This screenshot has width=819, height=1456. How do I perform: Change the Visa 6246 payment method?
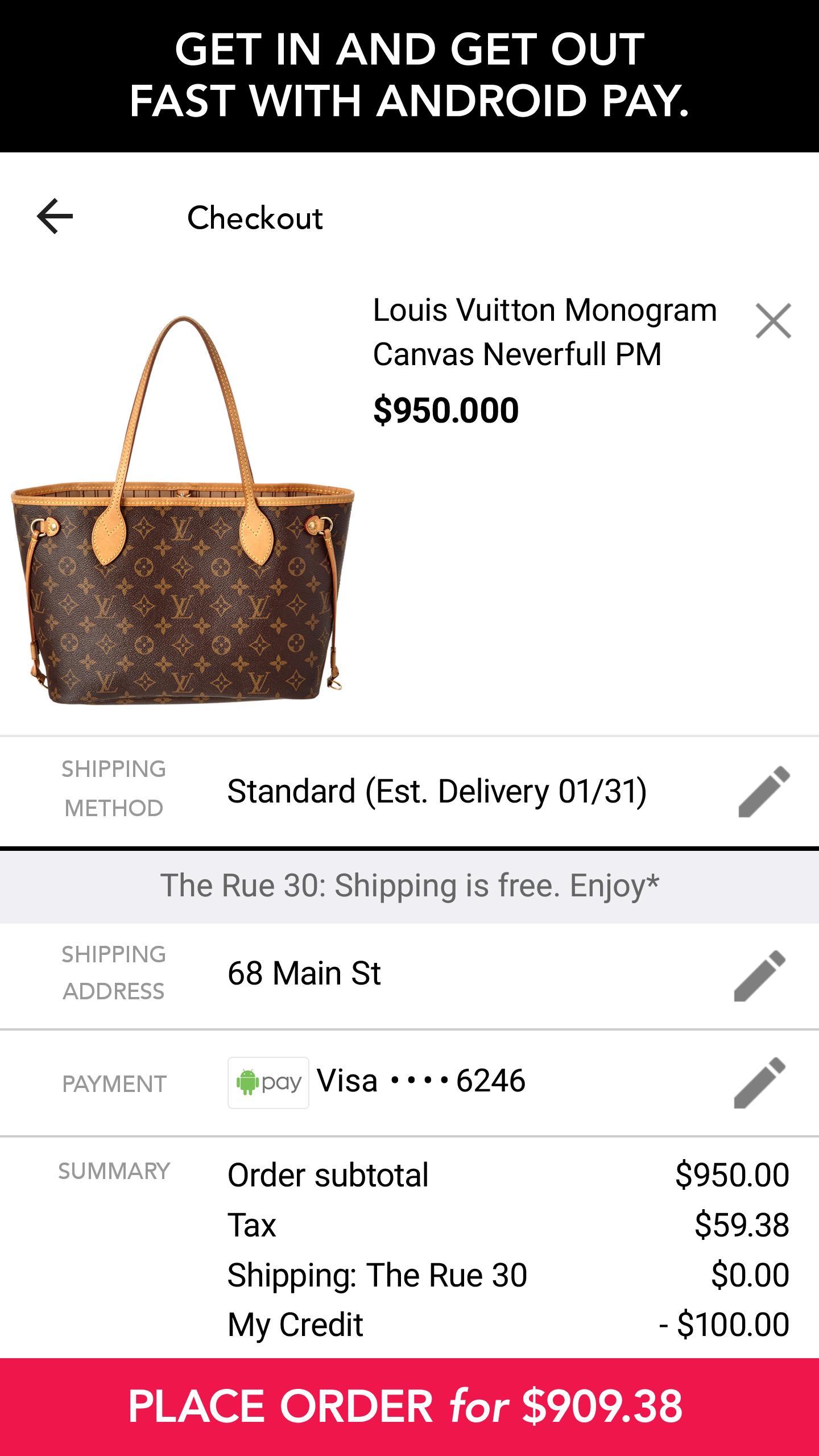(760, 1083)
